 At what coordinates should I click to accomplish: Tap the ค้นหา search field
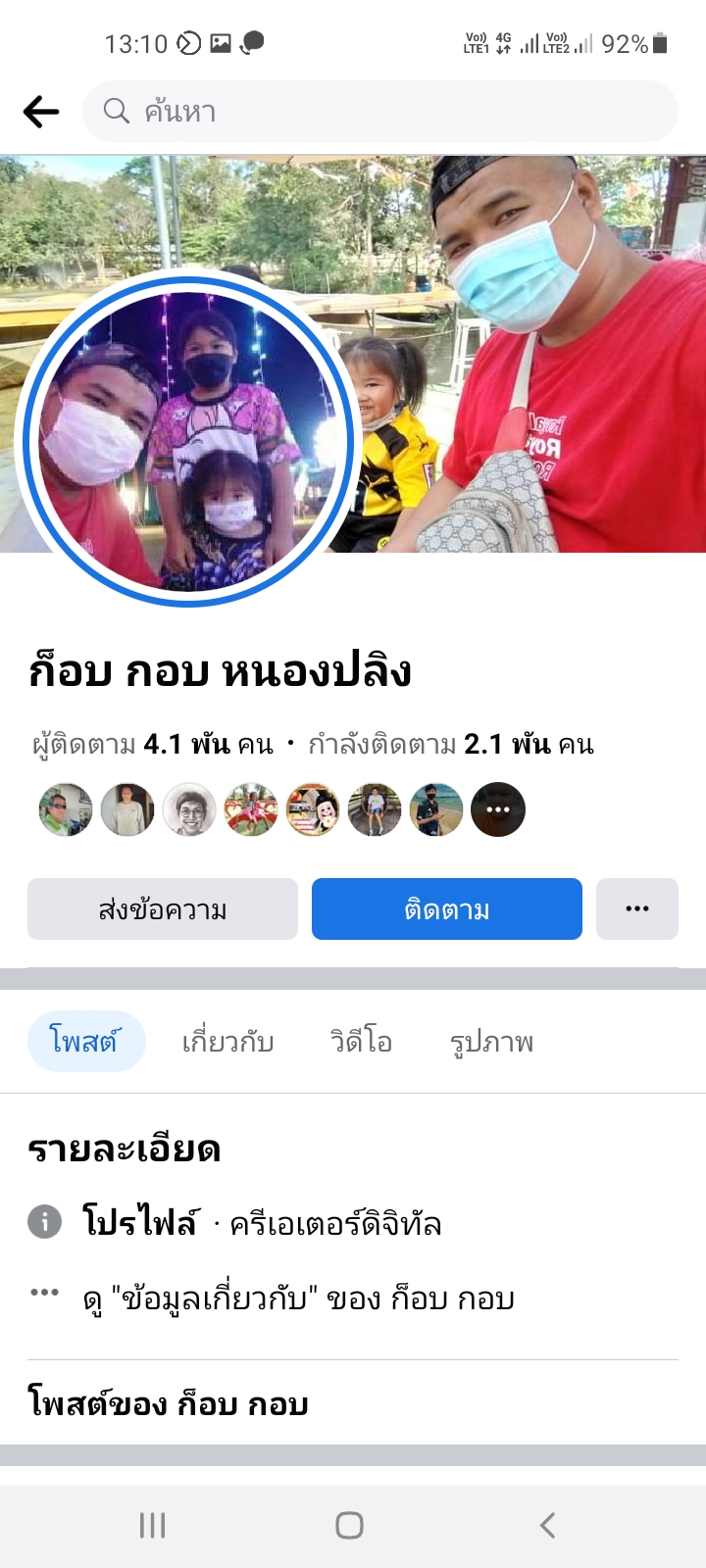(x=380, y=112)
